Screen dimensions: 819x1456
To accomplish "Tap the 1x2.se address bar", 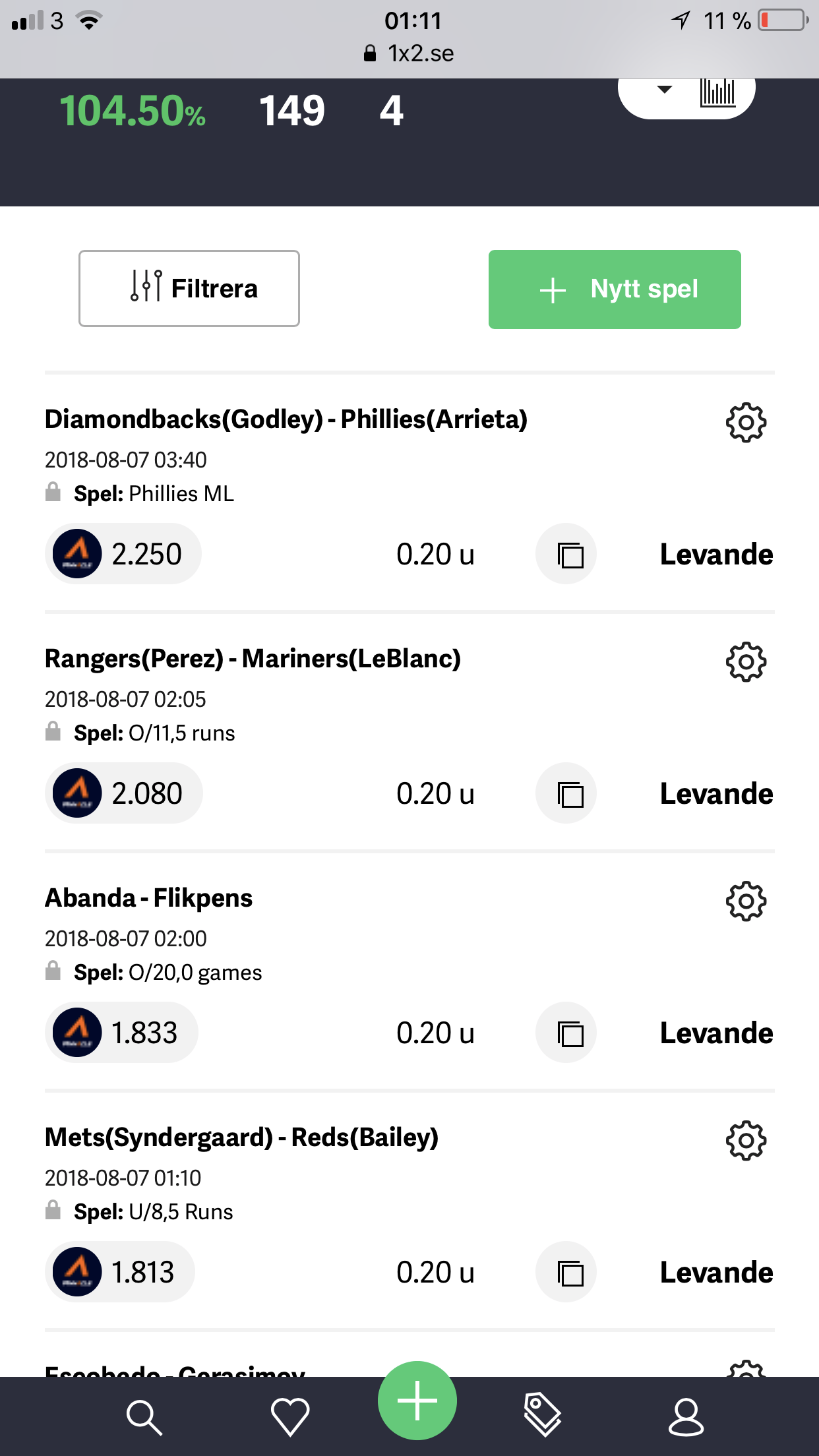I will click(x=409, y=53).
